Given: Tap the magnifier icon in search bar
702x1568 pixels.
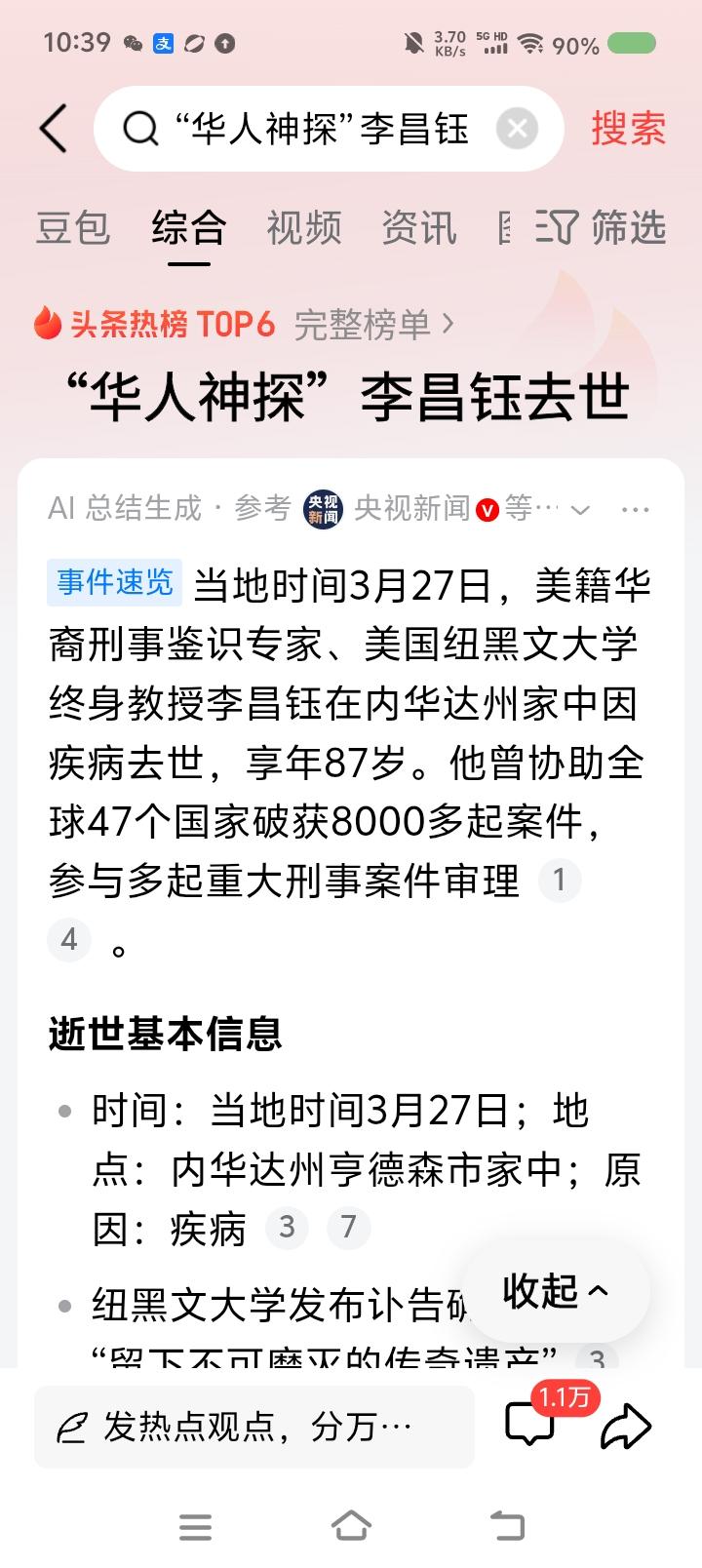Looking at the screenshot, I should click(142, 128).
